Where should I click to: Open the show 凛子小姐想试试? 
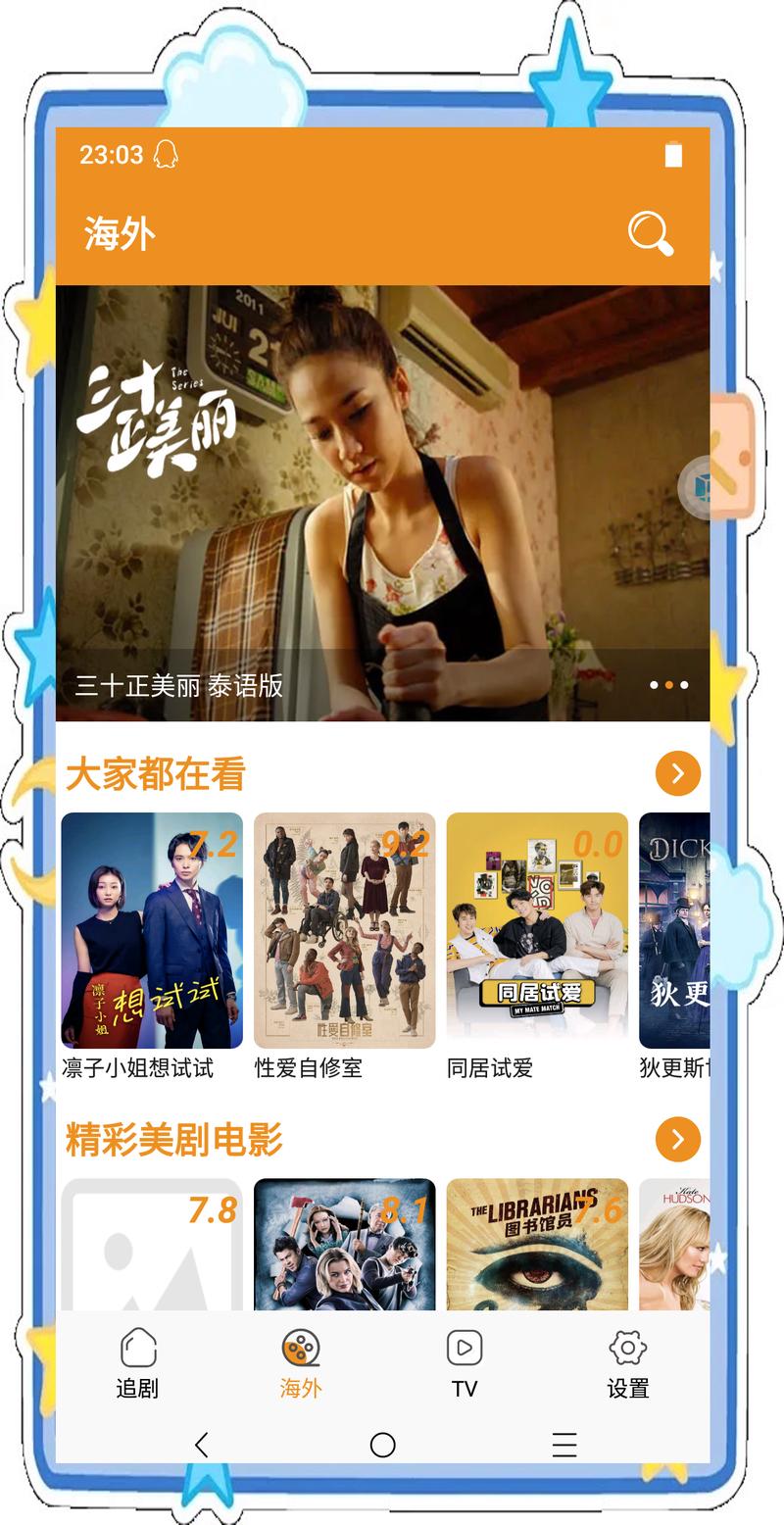point(152,930)
